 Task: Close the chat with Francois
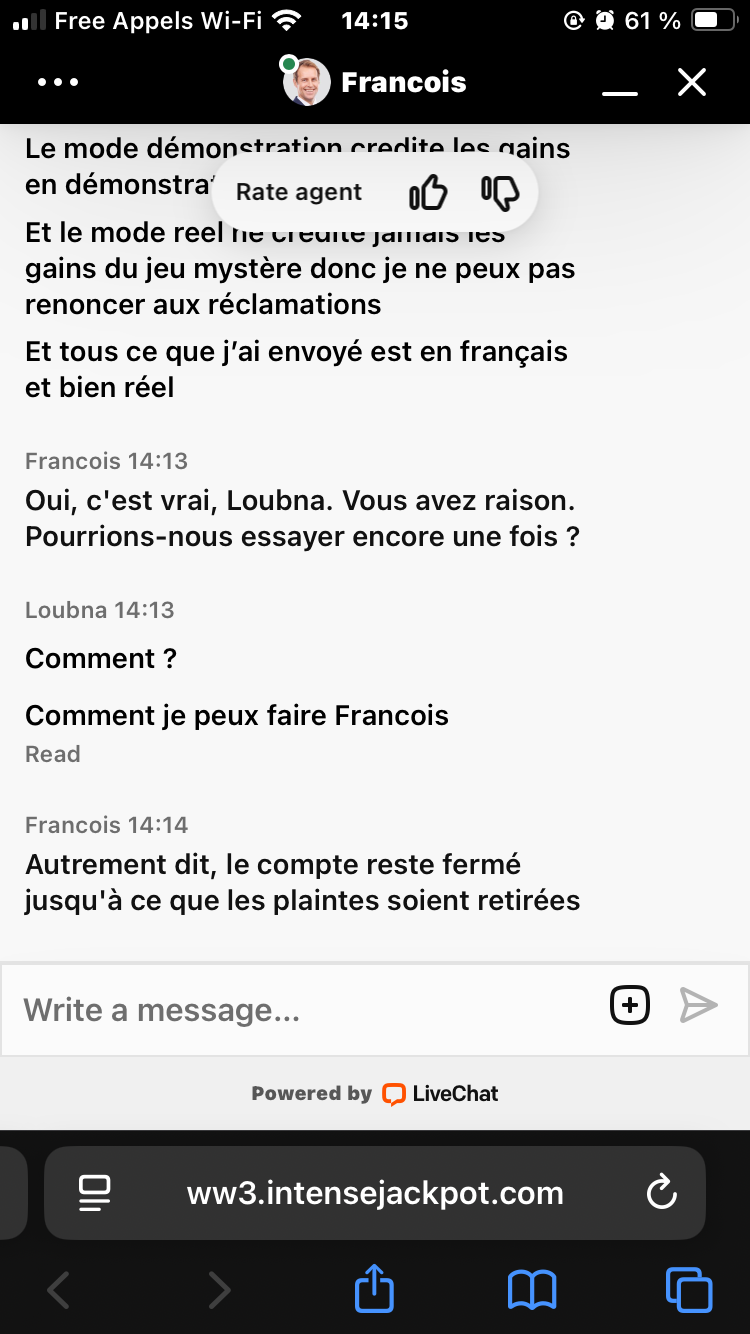(x=692, y=82)
